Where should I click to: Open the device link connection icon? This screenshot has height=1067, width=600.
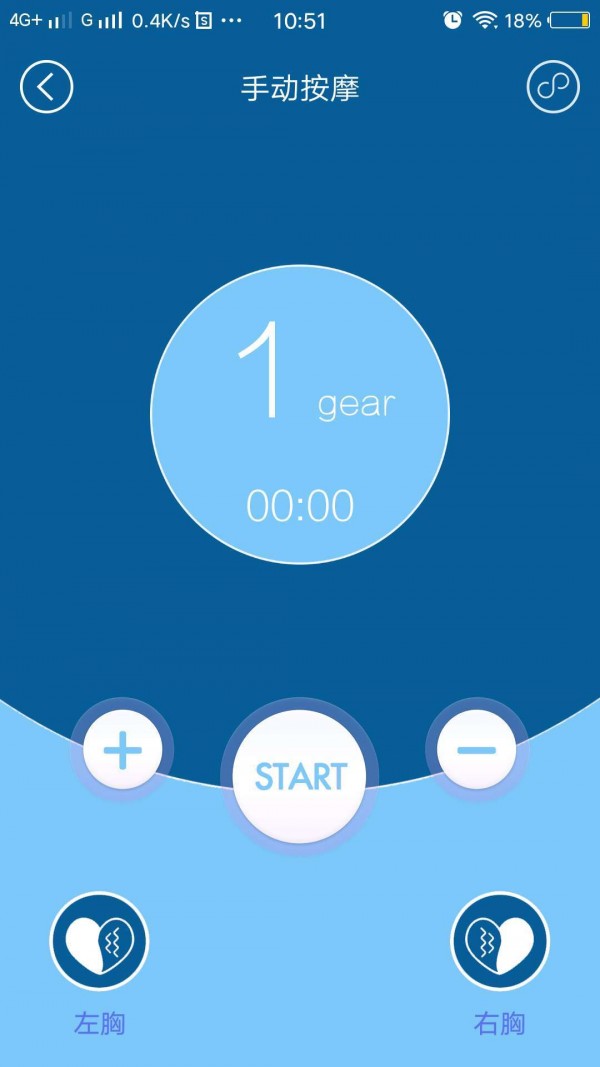[x=553, y=87]
